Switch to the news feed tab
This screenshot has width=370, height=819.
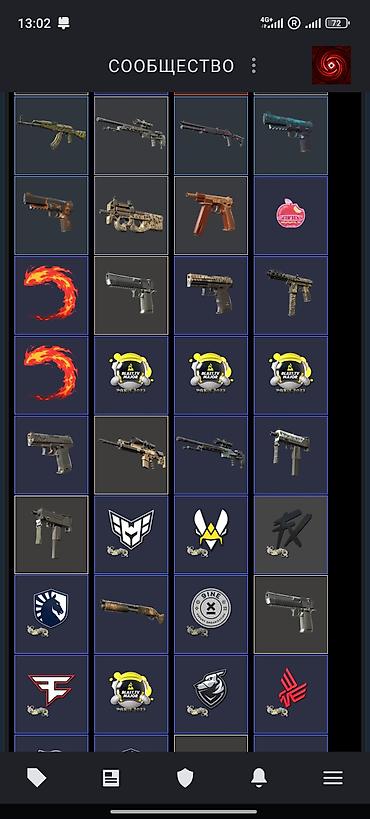coord(110,778)
